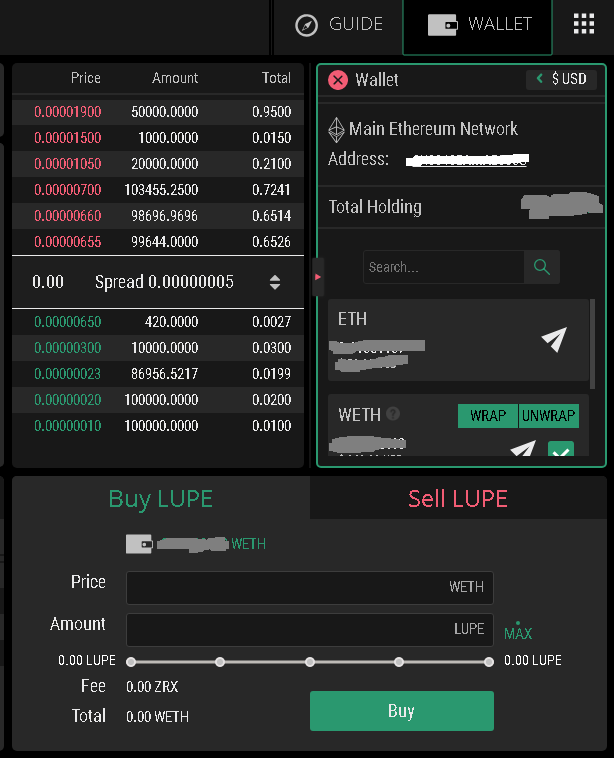Viewport: 614px width, 758px height.
Task: Toggle the WALLET panel
Action: click(x=478, y=25)
